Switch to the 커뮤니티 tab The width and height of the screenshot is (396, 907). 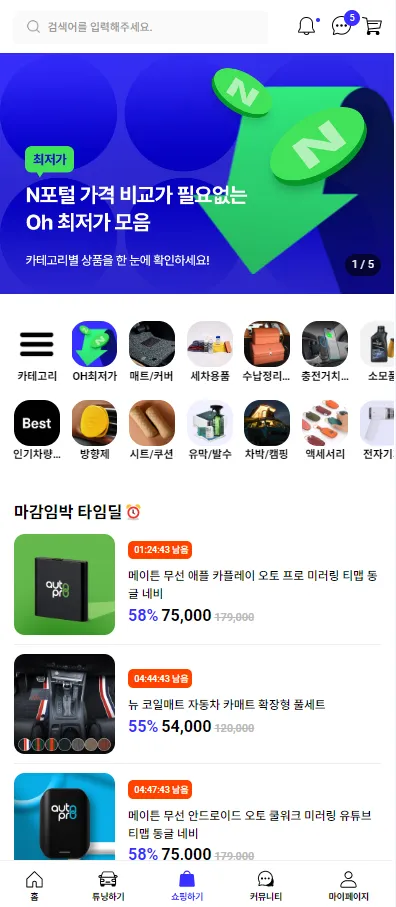[x=265, y=885]
